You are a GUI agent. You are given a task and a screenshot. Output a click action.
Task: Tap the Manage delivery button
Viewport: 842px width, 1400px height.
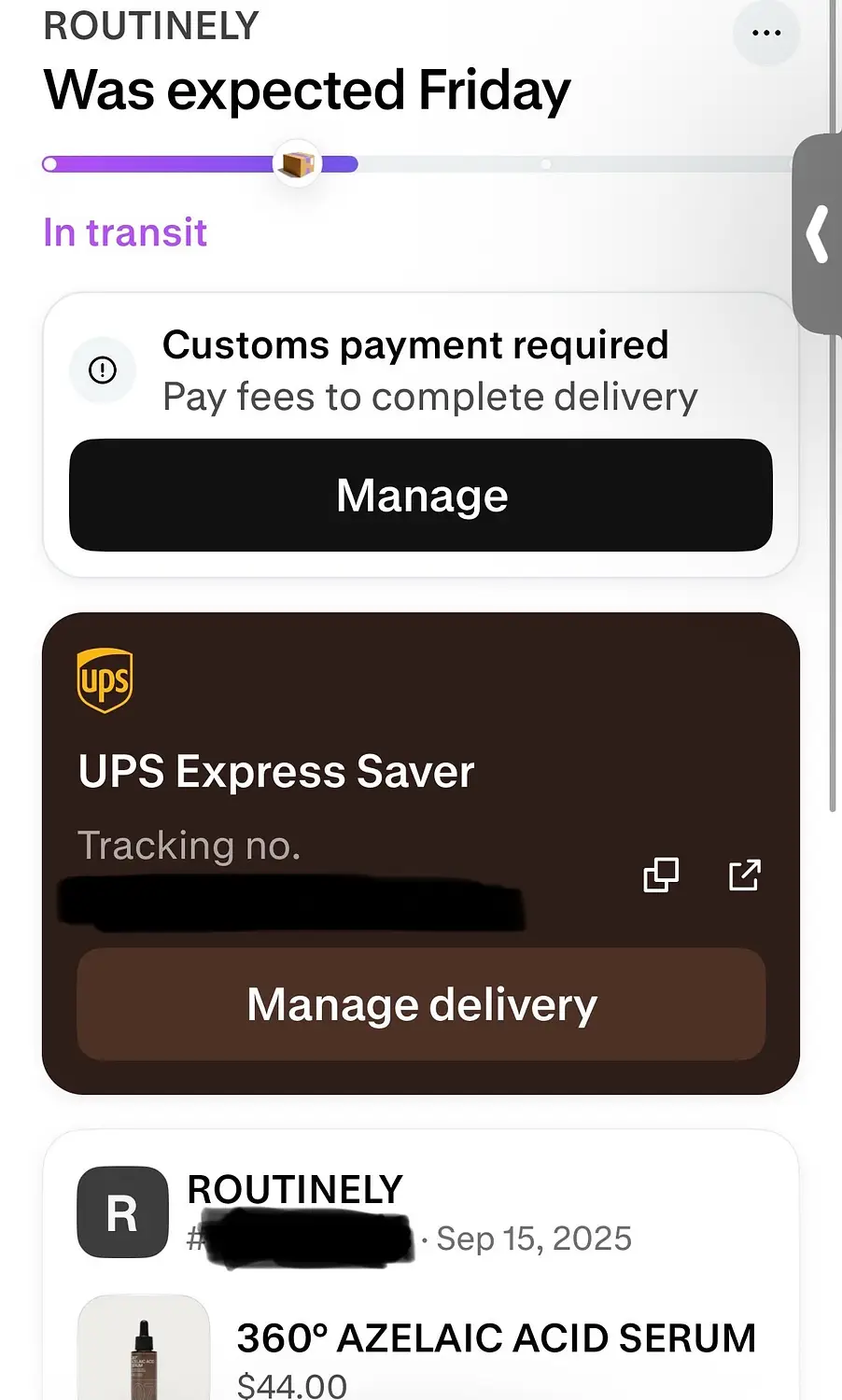[x=421, y=1004]
